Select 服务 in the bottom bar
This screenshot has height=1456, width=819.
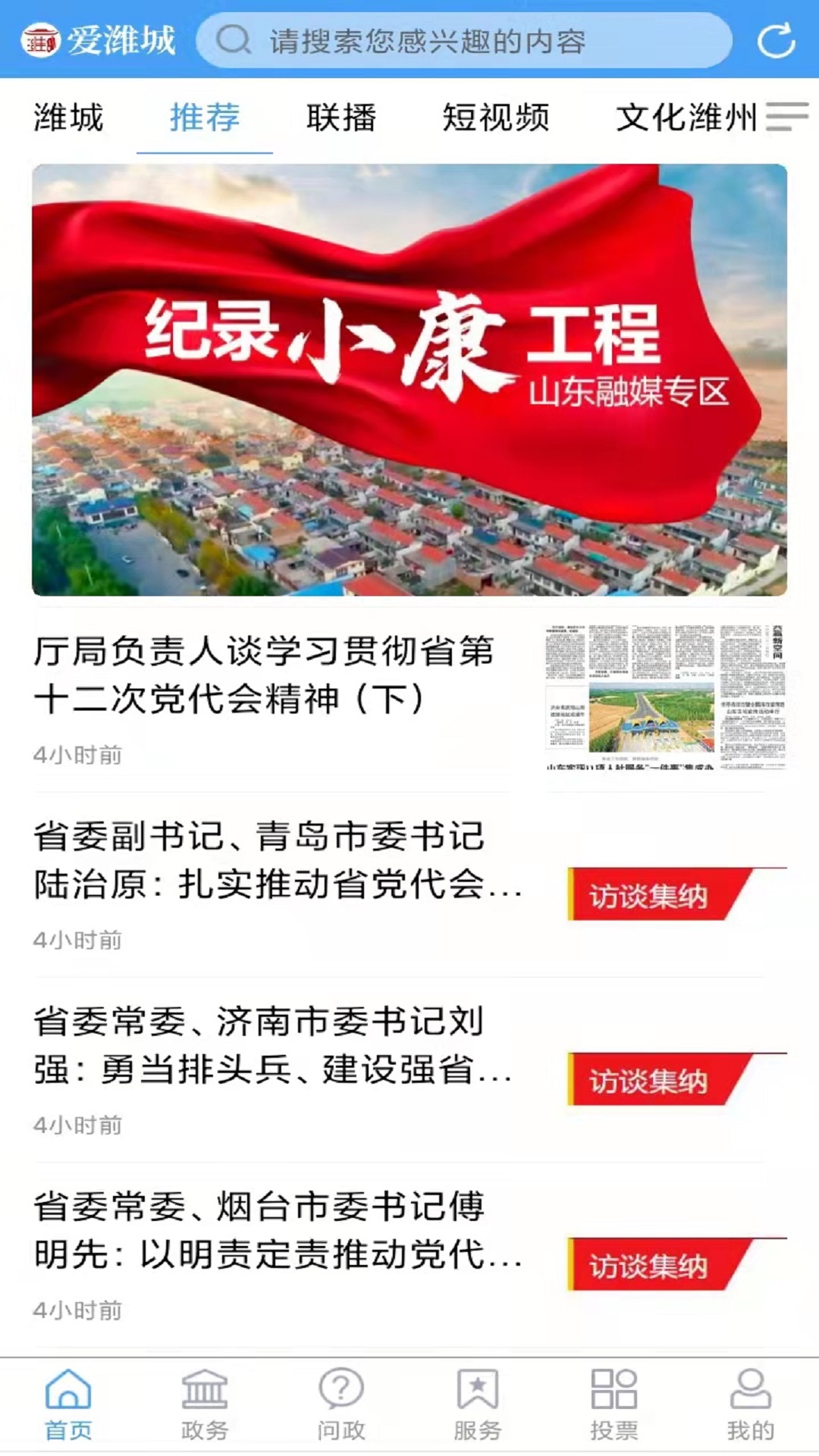(478, 1405)
